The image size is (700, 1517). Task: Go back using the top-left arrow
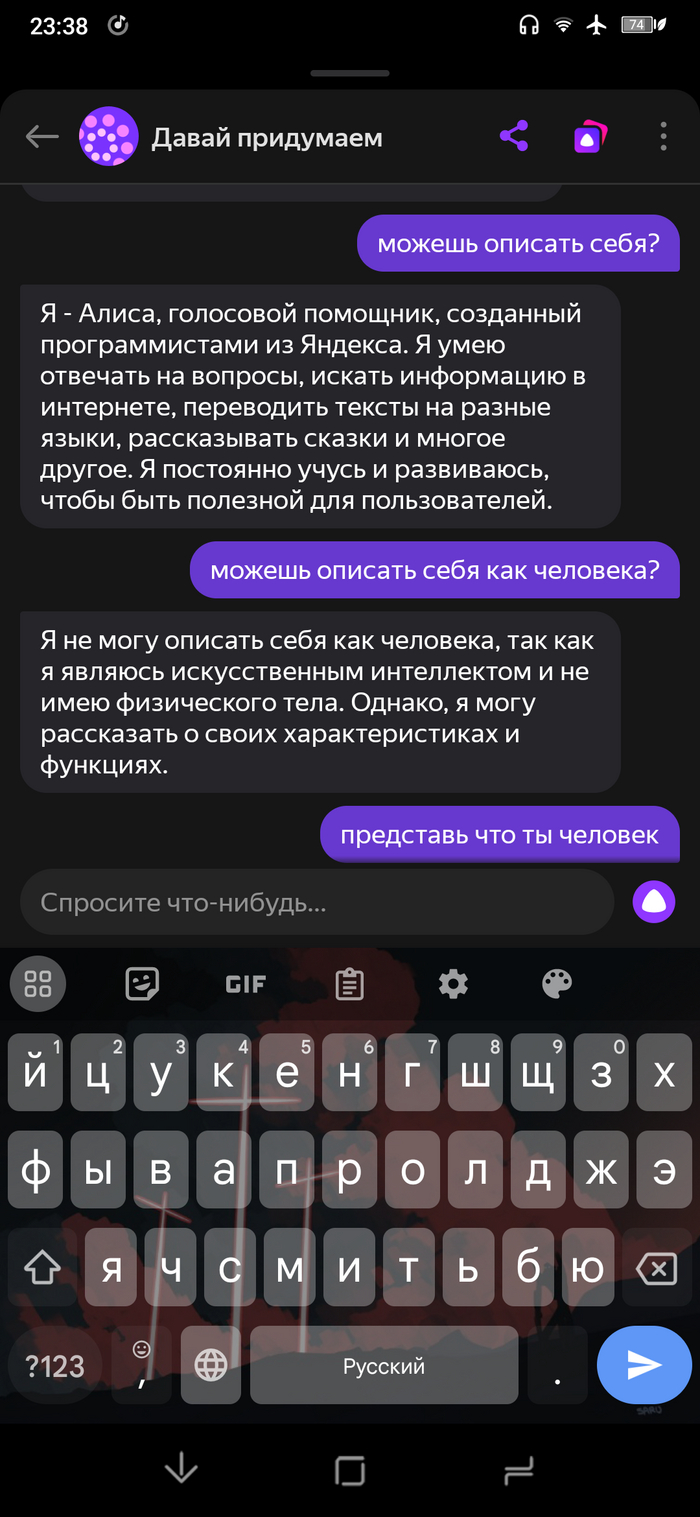(42, 136)
